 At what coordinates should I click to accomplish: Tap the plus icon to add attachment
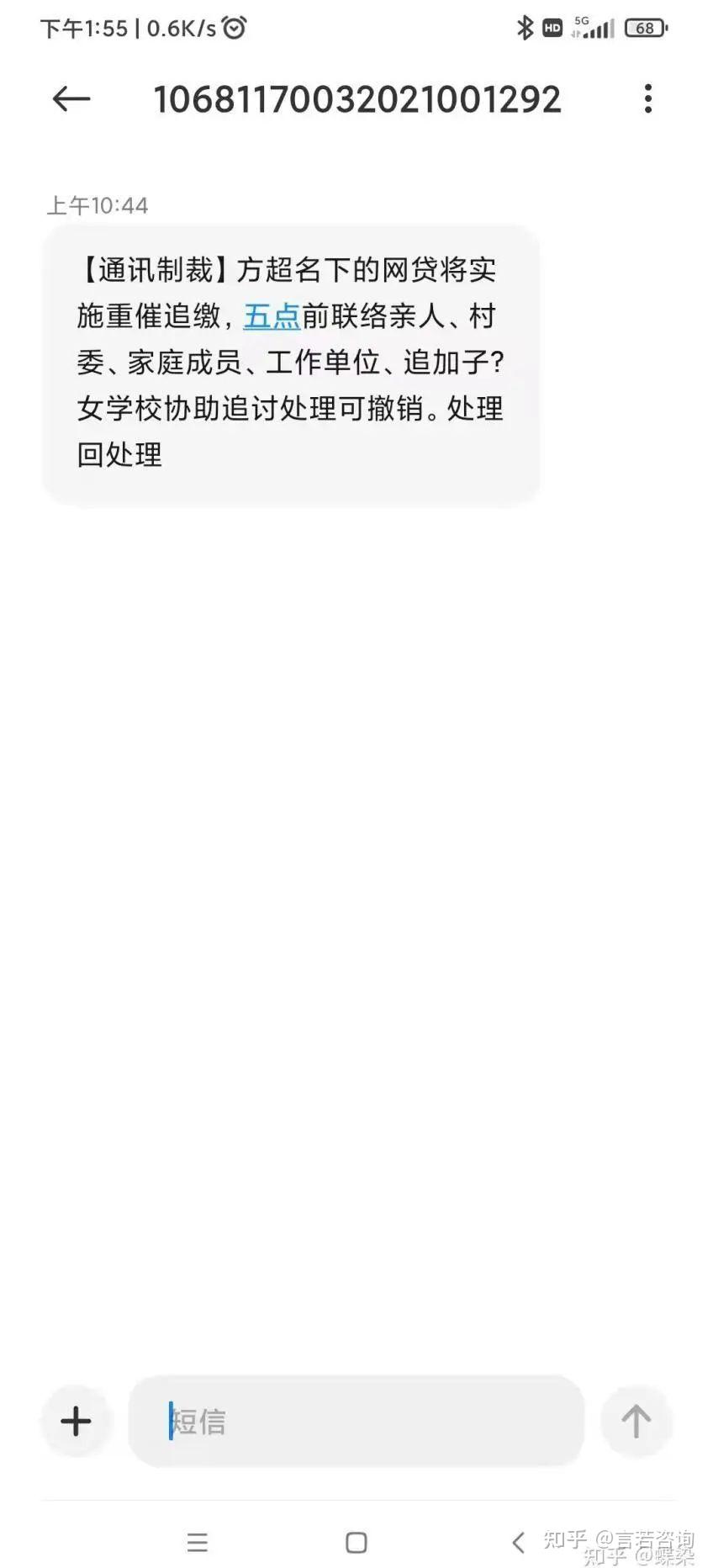[x=75, y=1422]
